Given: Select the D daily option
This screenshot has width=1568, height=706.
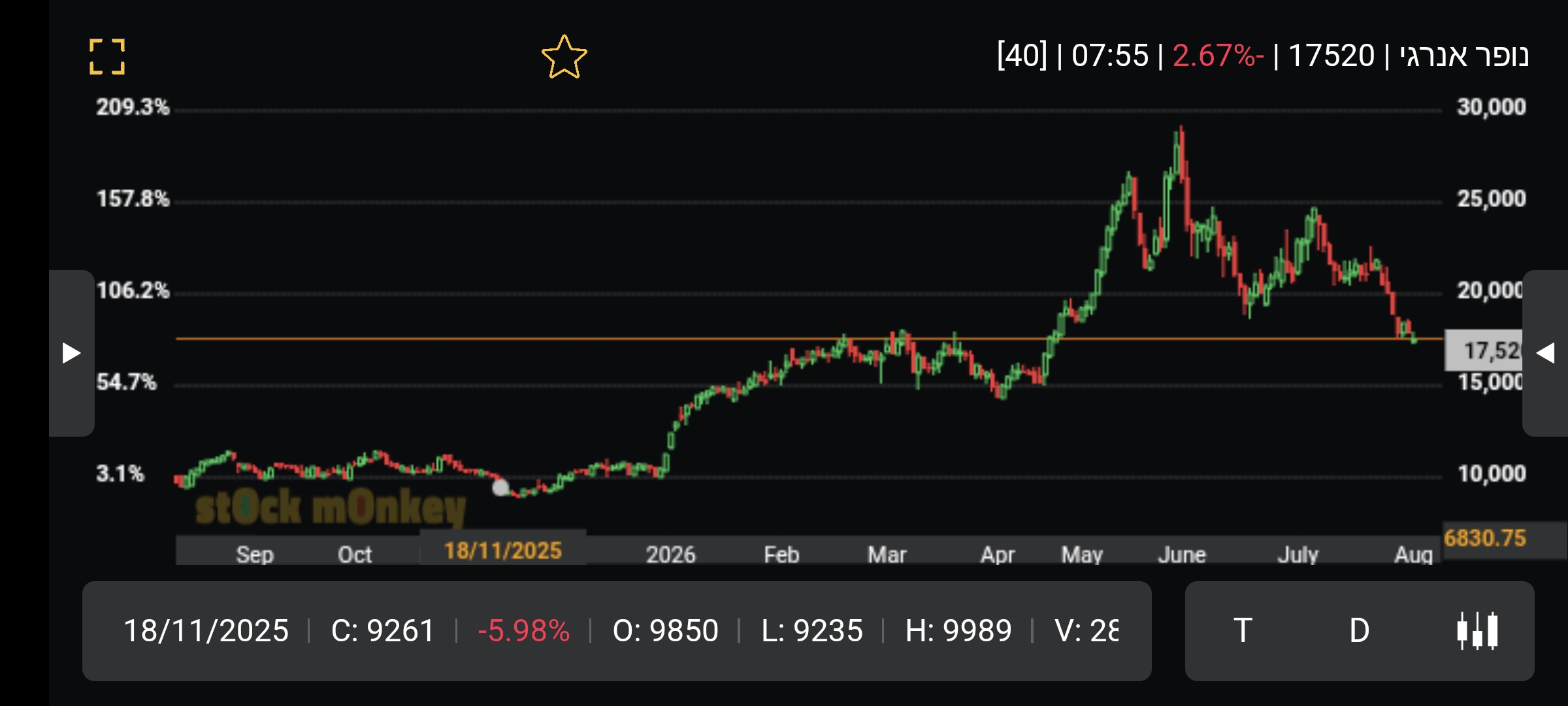Looking at the screenshot, I should click(x=1360, y=631).
